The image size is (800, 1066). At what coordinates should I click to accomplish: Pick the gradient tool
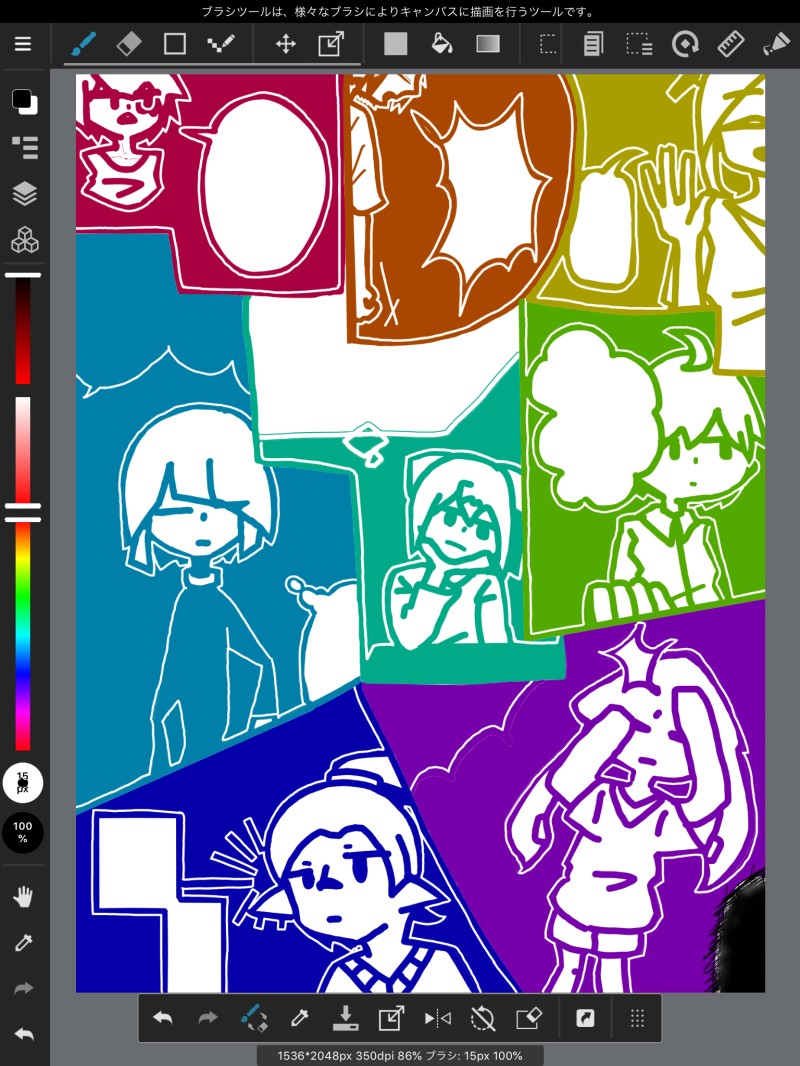[x=487, y=44]
